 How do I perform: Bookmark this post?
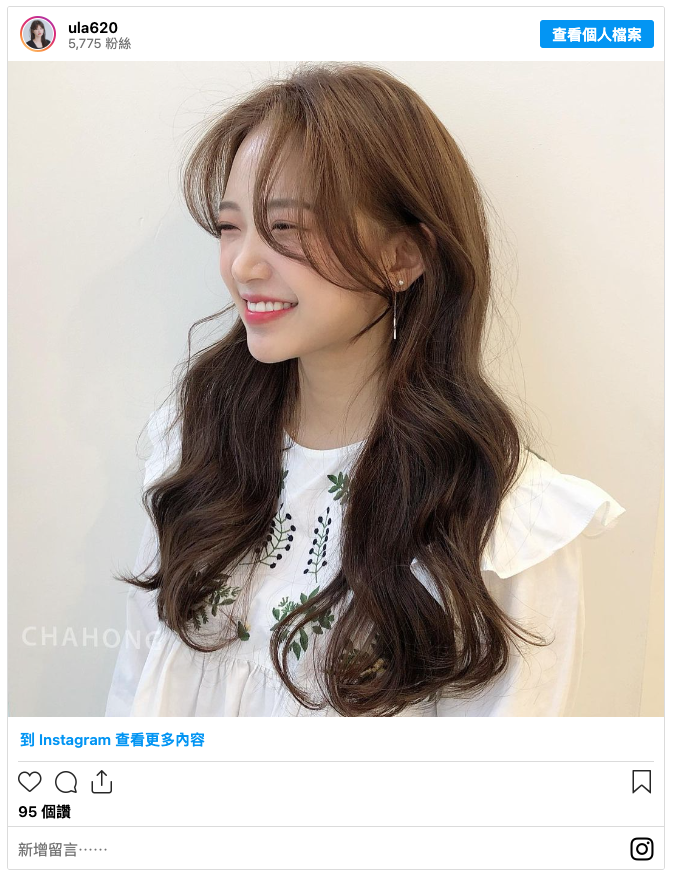tap(641, 782)
